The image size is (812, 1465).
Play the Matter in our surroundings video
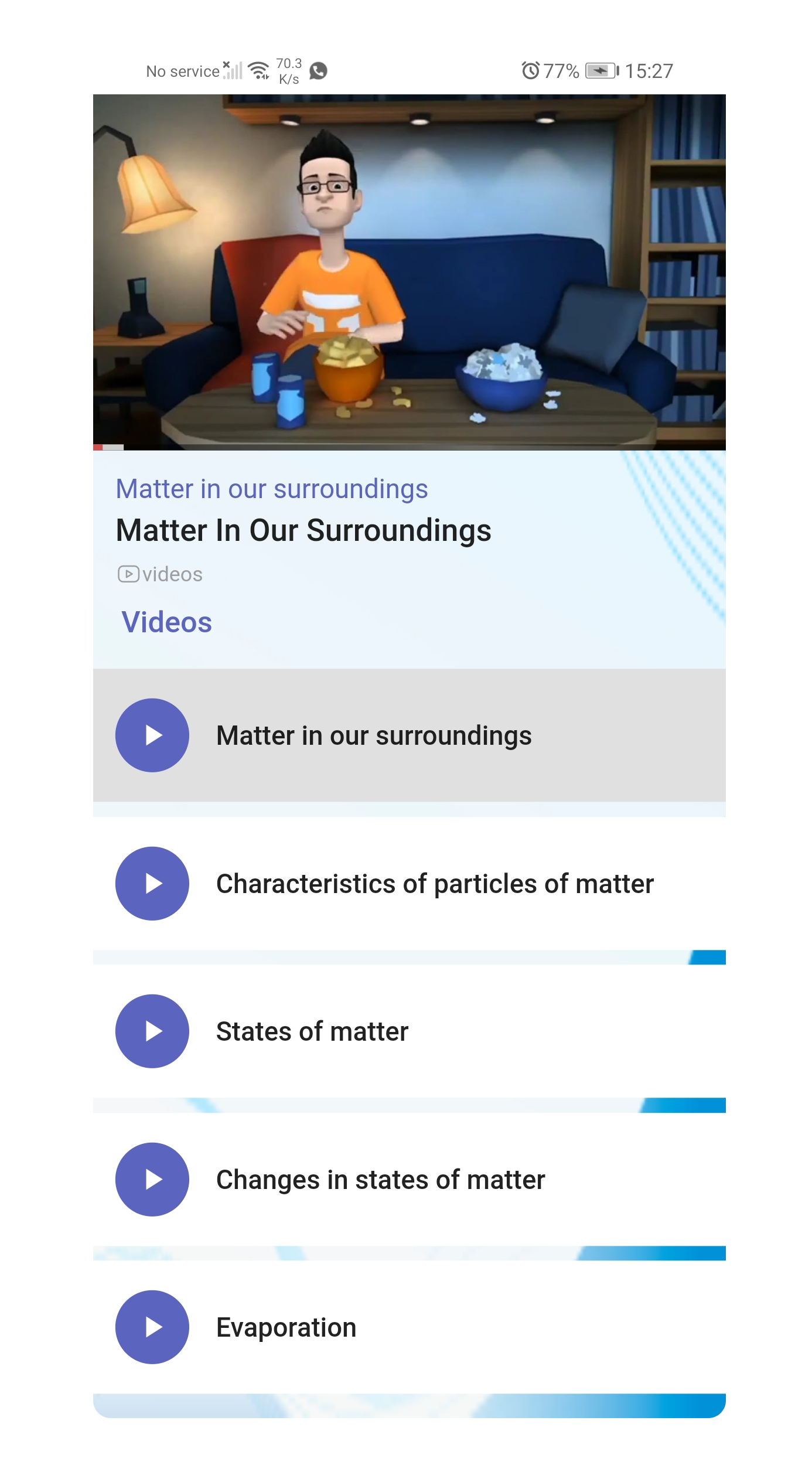[152, 735]
